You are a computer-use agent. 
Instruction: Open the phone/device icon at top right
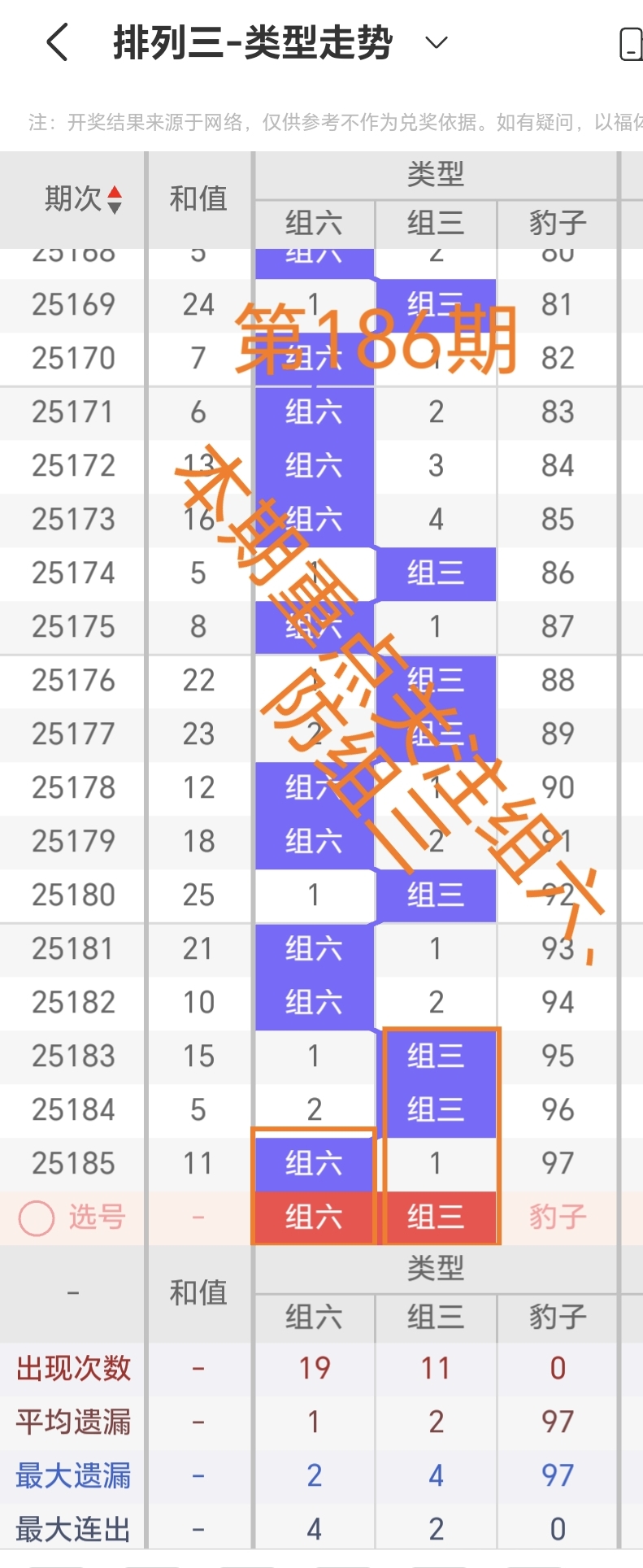click(632, 46)
